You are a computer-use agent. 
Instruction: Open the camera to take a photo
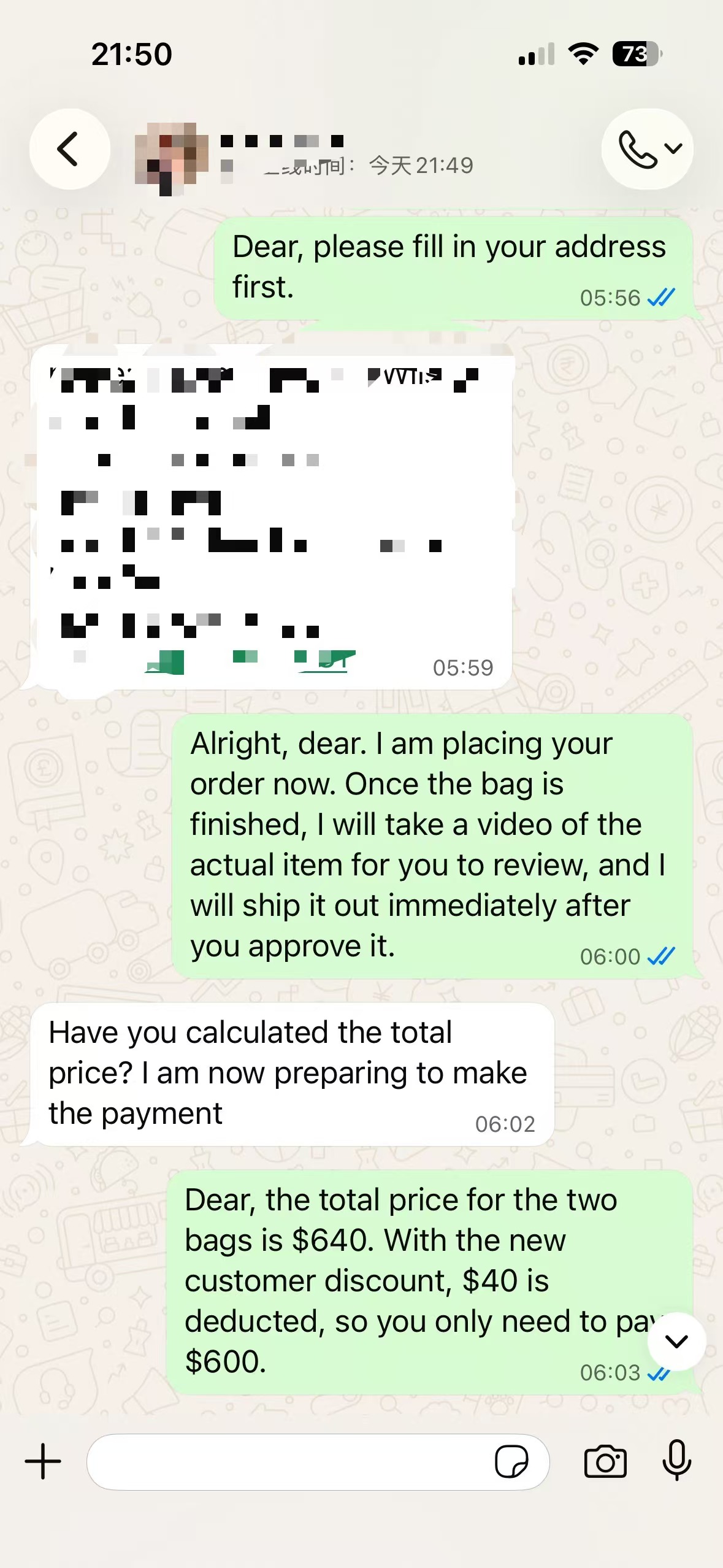click(x=605, y=1462)
